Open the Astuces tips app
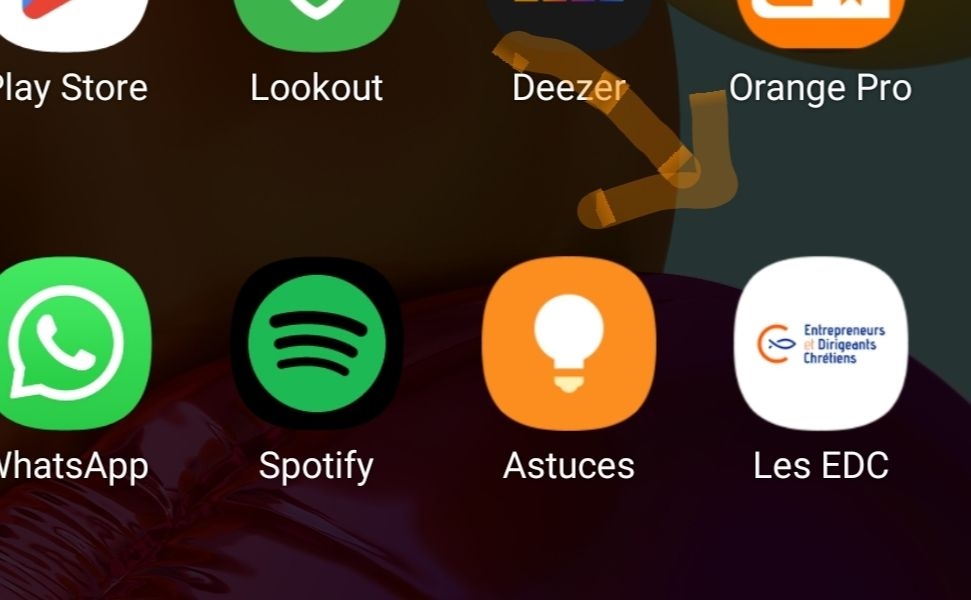This screenshot has height=600, width=971. pos(568,343)
